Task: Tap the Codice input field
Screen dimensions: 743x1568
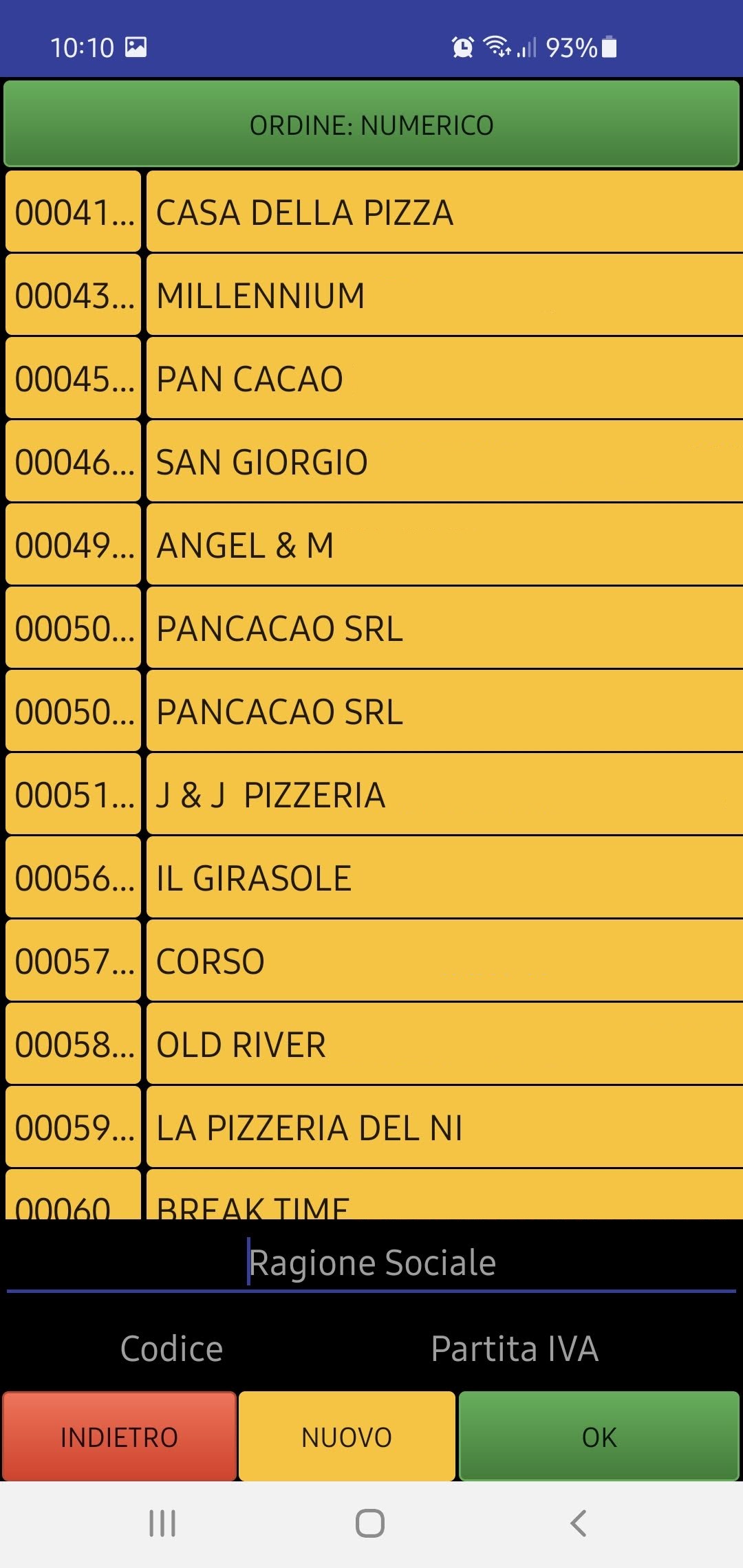Action: coord(172,1349)
